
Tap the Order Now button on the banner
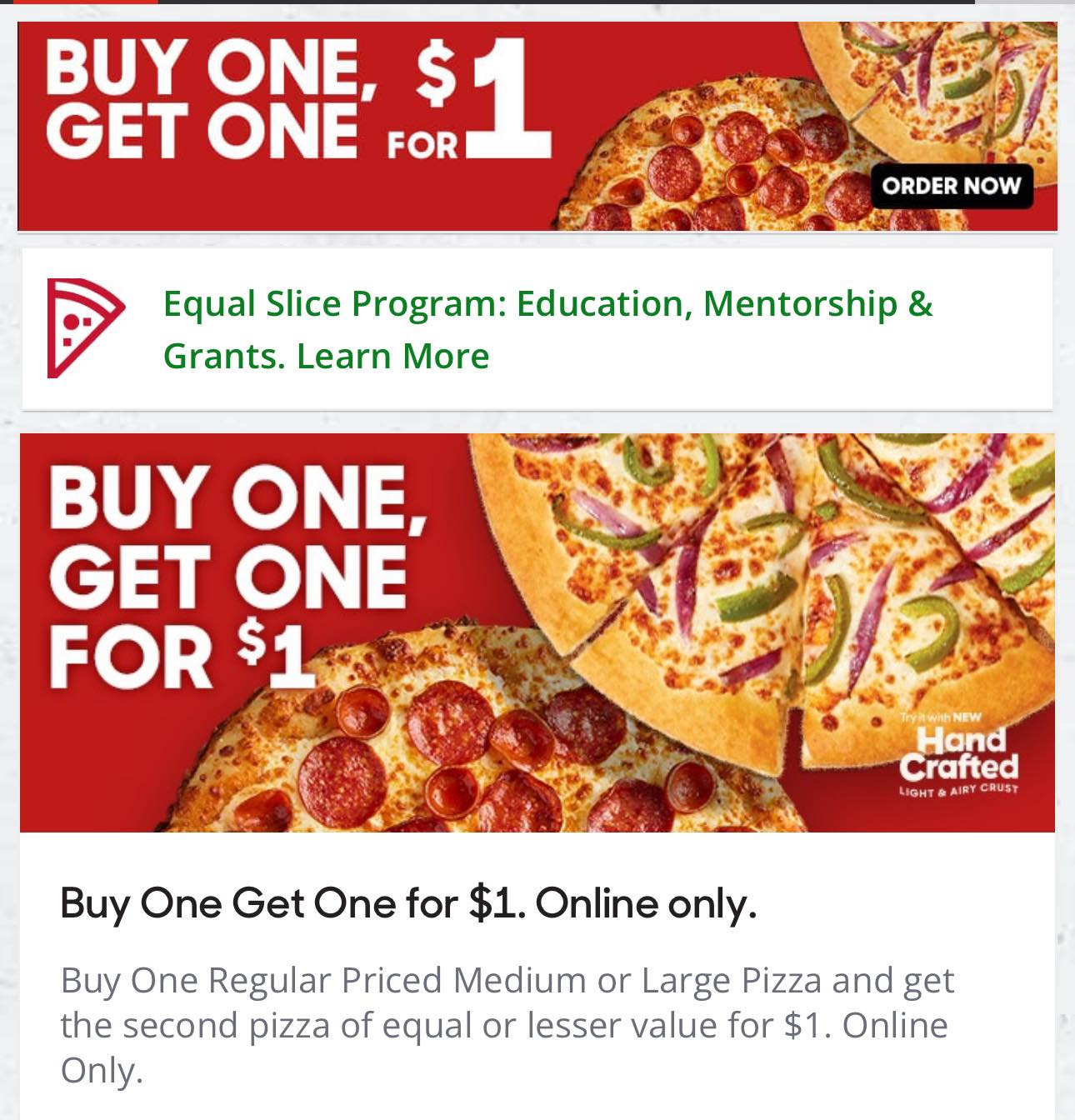pos(952,185)
